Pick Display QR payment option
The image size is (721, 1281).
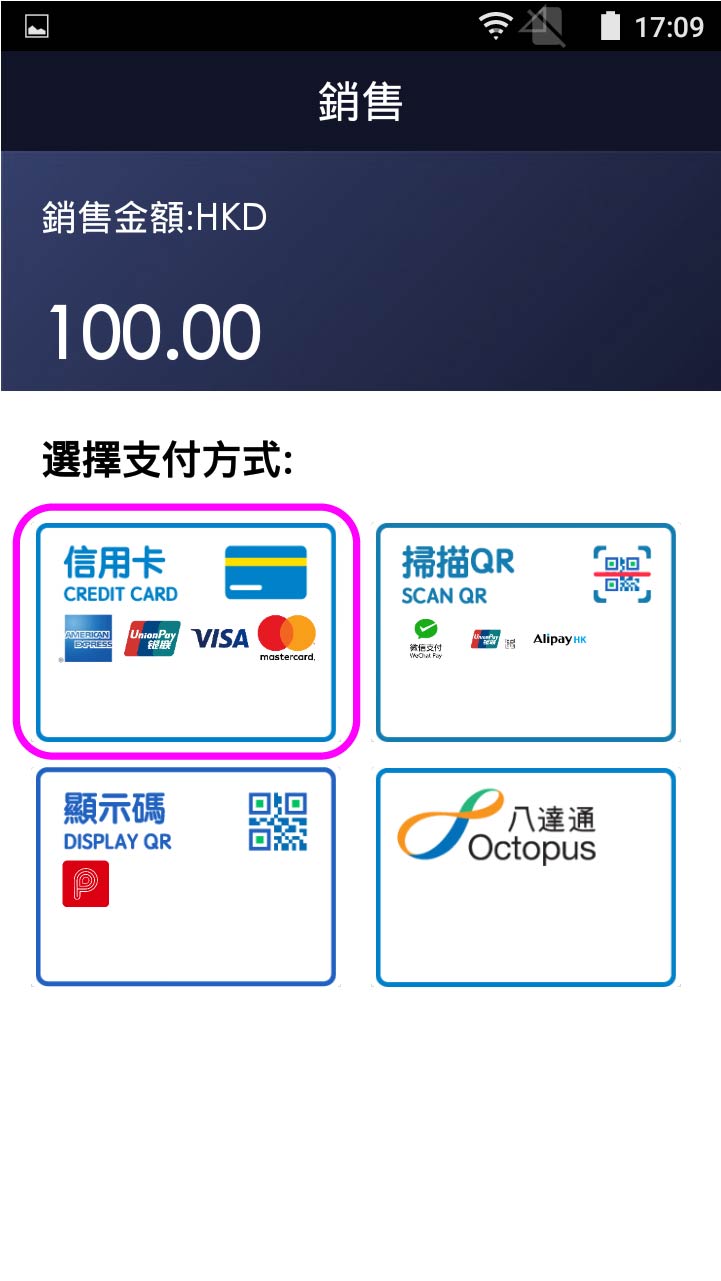point(186,877)
